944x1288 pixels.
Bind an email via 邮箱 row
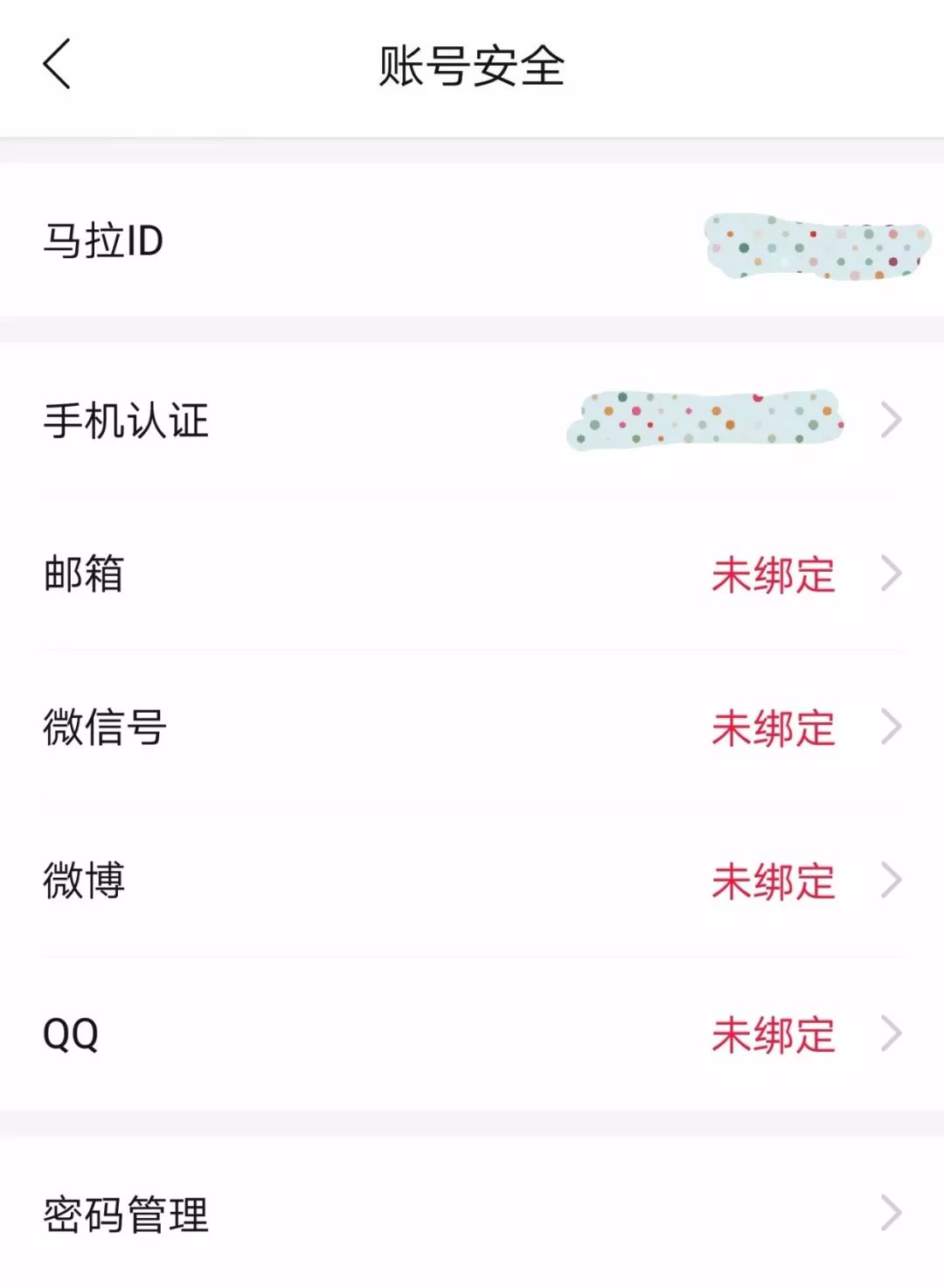point(472,574)
